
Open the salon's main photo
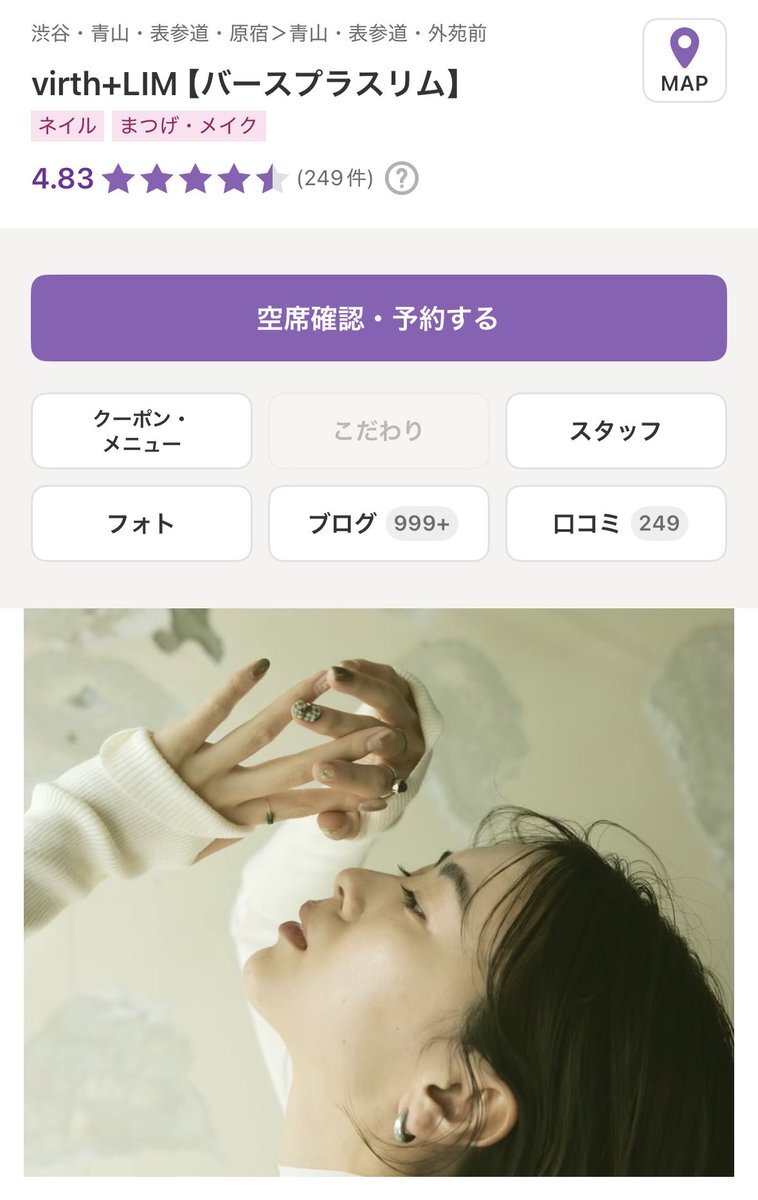(x=378, y=890)
